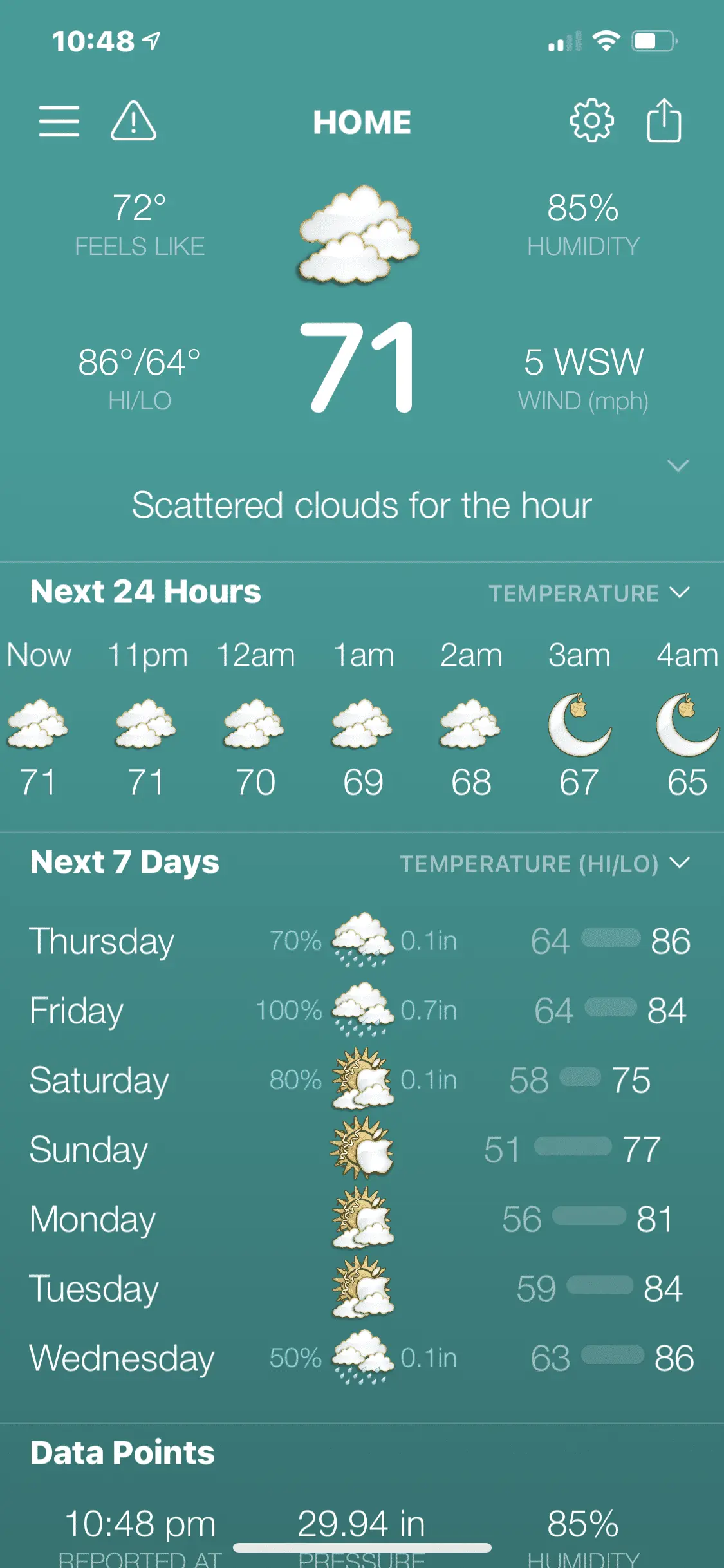
Task: Change Next 7 Days TEMPERATURE (HI/LO) dropdown
Action: point(544,863)
